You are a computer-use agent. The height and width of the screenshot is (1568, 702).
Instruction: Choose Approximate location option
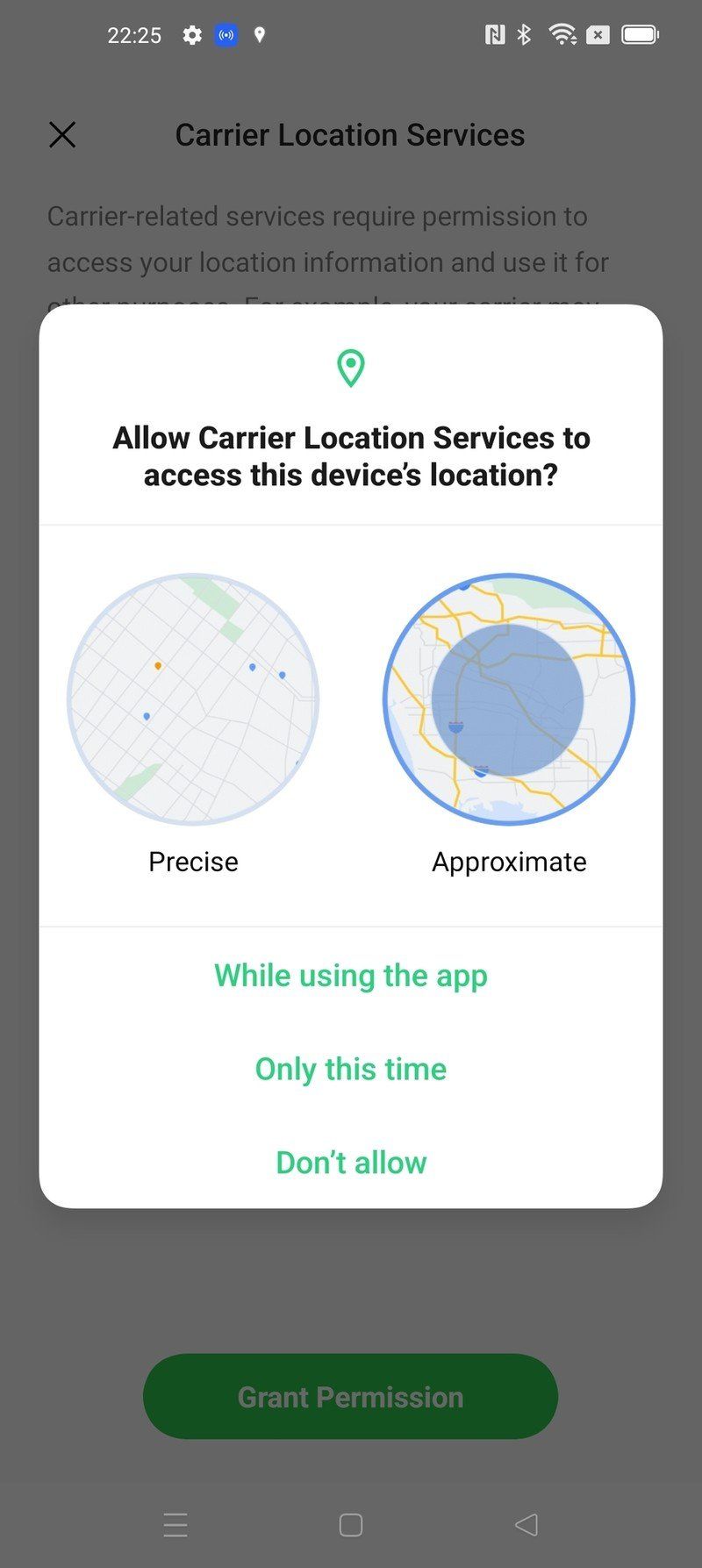[x=508, y=700]
